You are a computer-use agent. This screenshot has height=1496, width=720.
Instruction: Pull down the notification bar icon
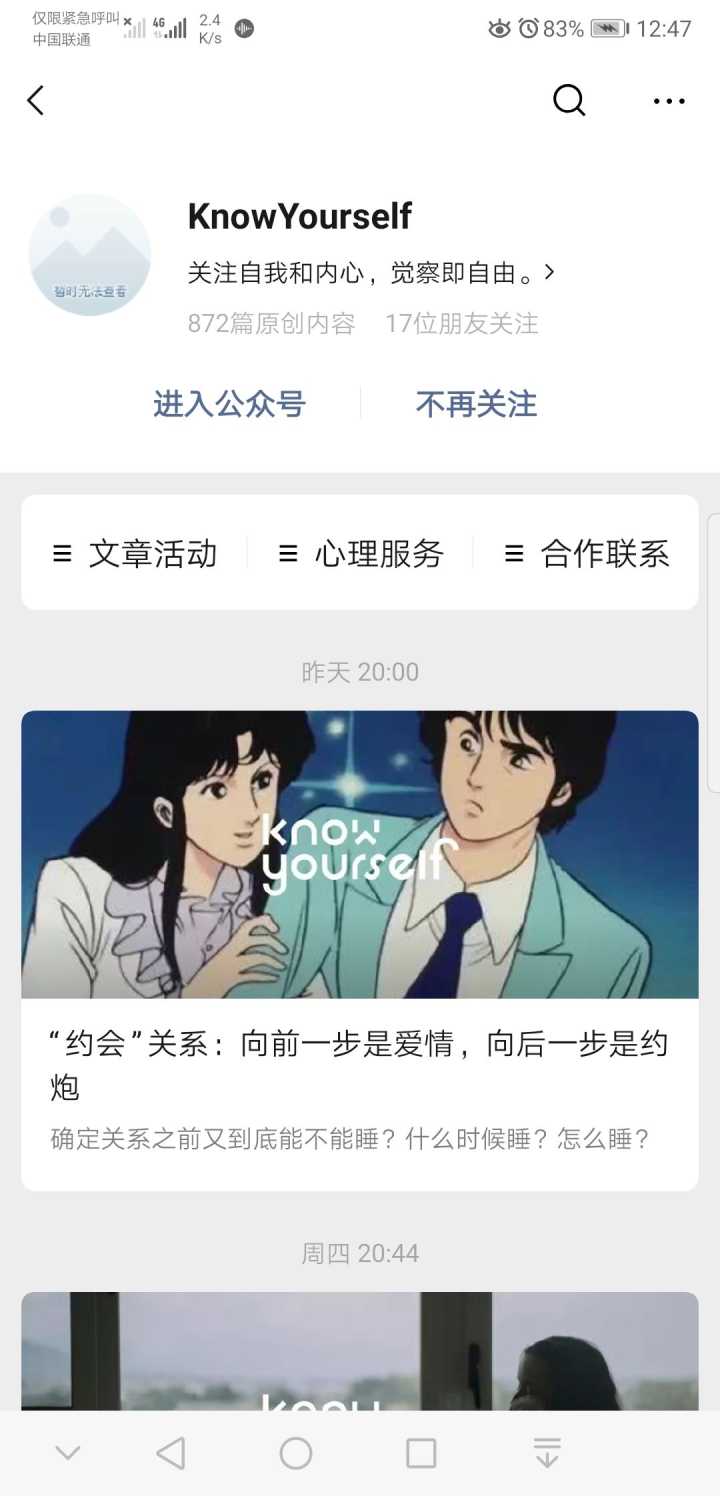coord(546,1452)
